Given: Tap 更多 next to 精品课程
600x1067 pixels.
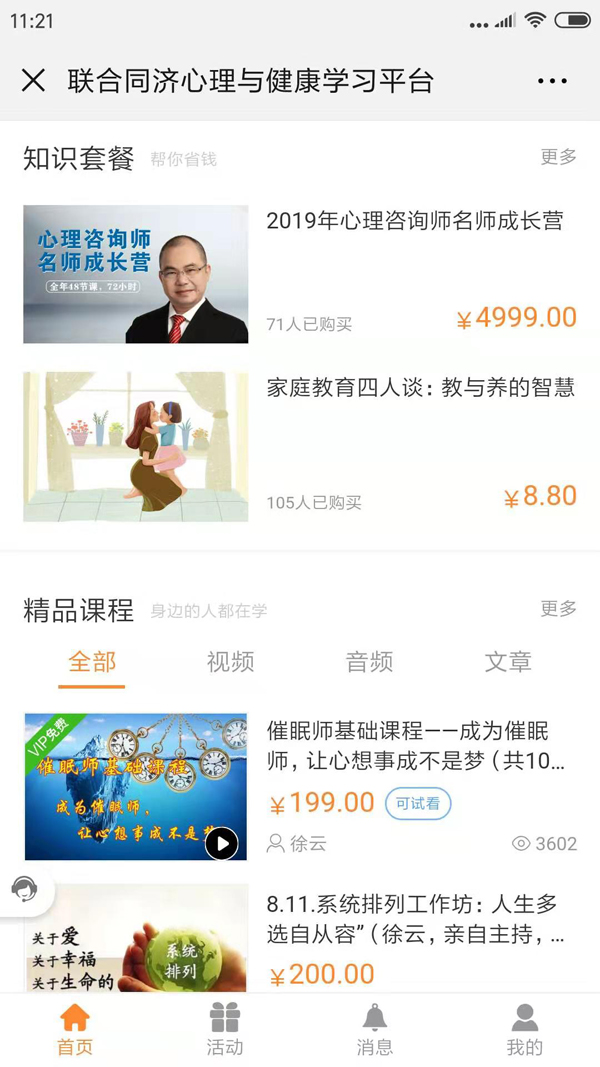Looking at the screenshot, I should click(558, 609).
